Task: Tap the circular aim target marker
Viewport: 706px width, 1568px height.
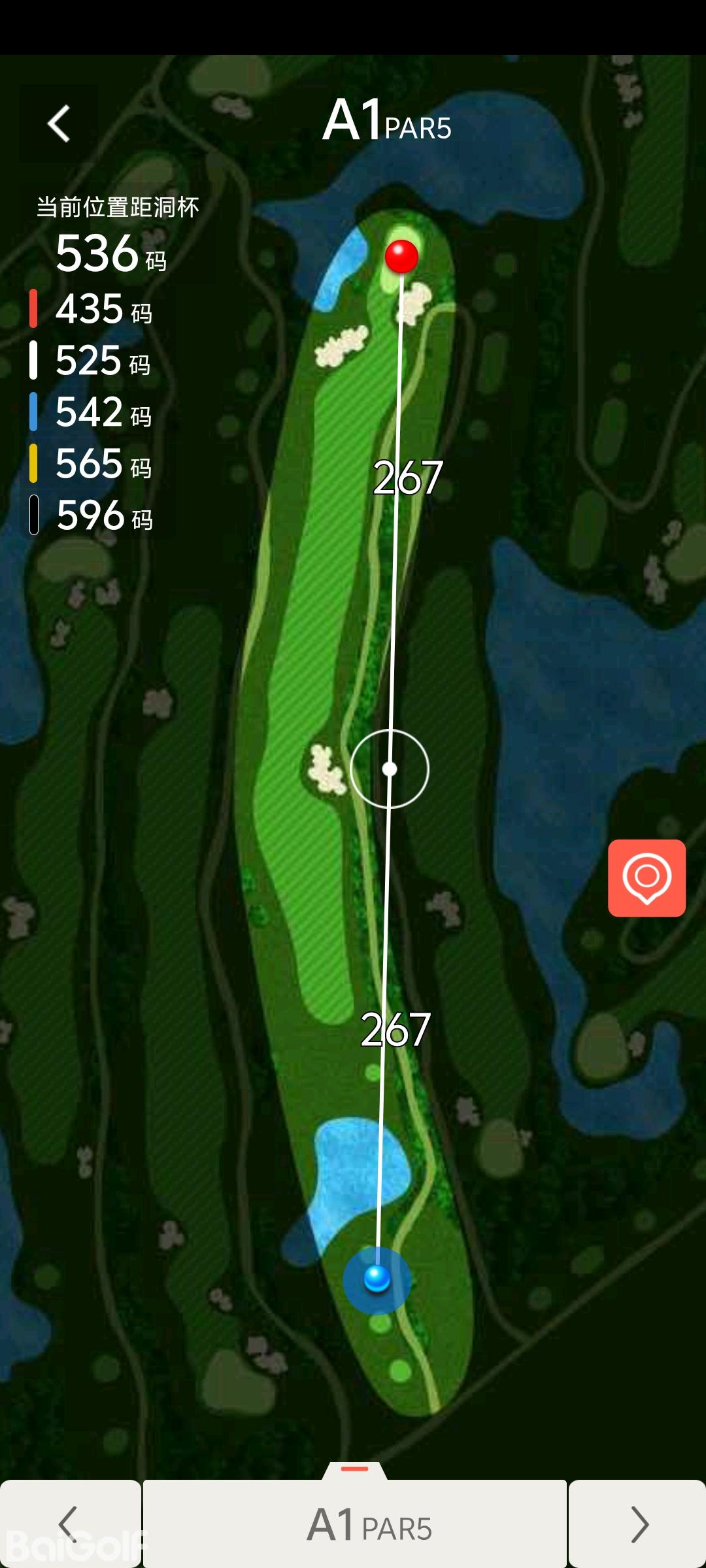Action: (x=390, y=769)
